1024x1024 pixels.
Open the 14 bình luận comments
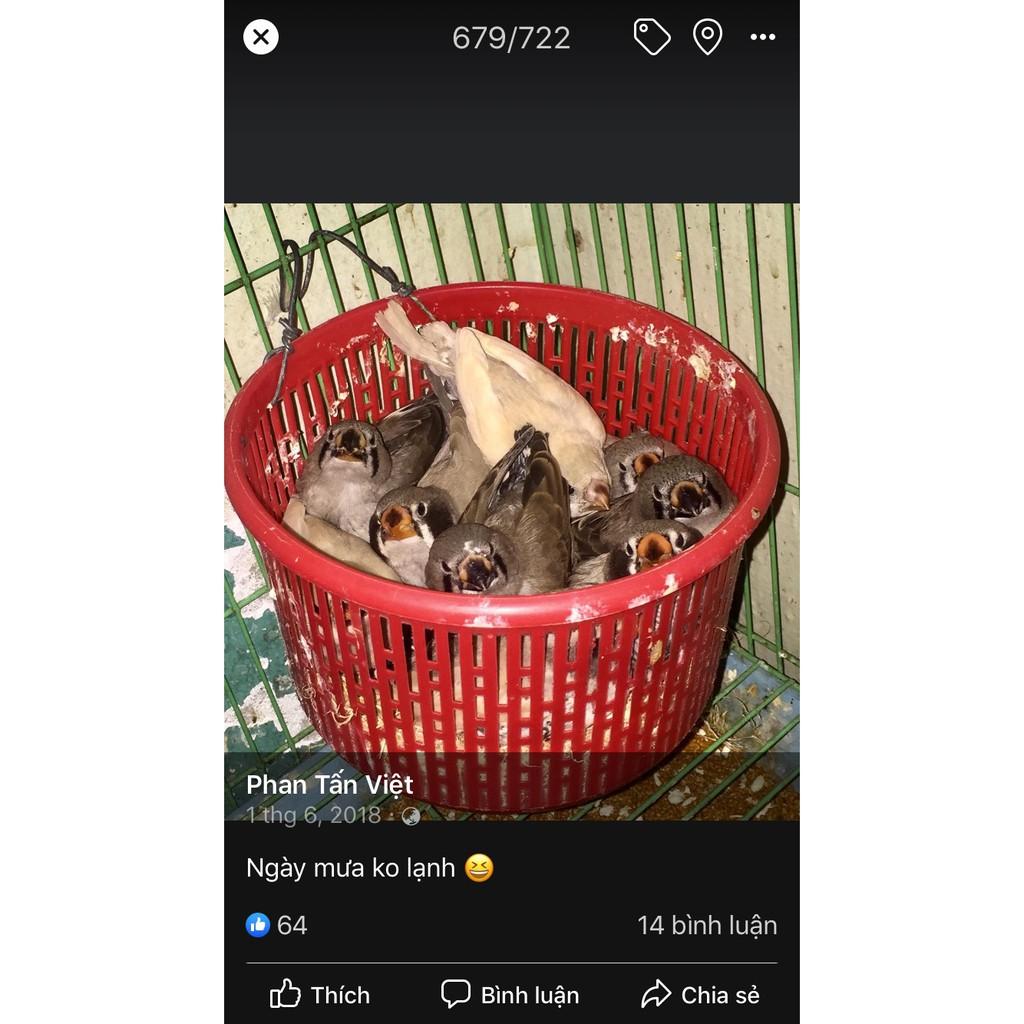click(x=706, y=925)
